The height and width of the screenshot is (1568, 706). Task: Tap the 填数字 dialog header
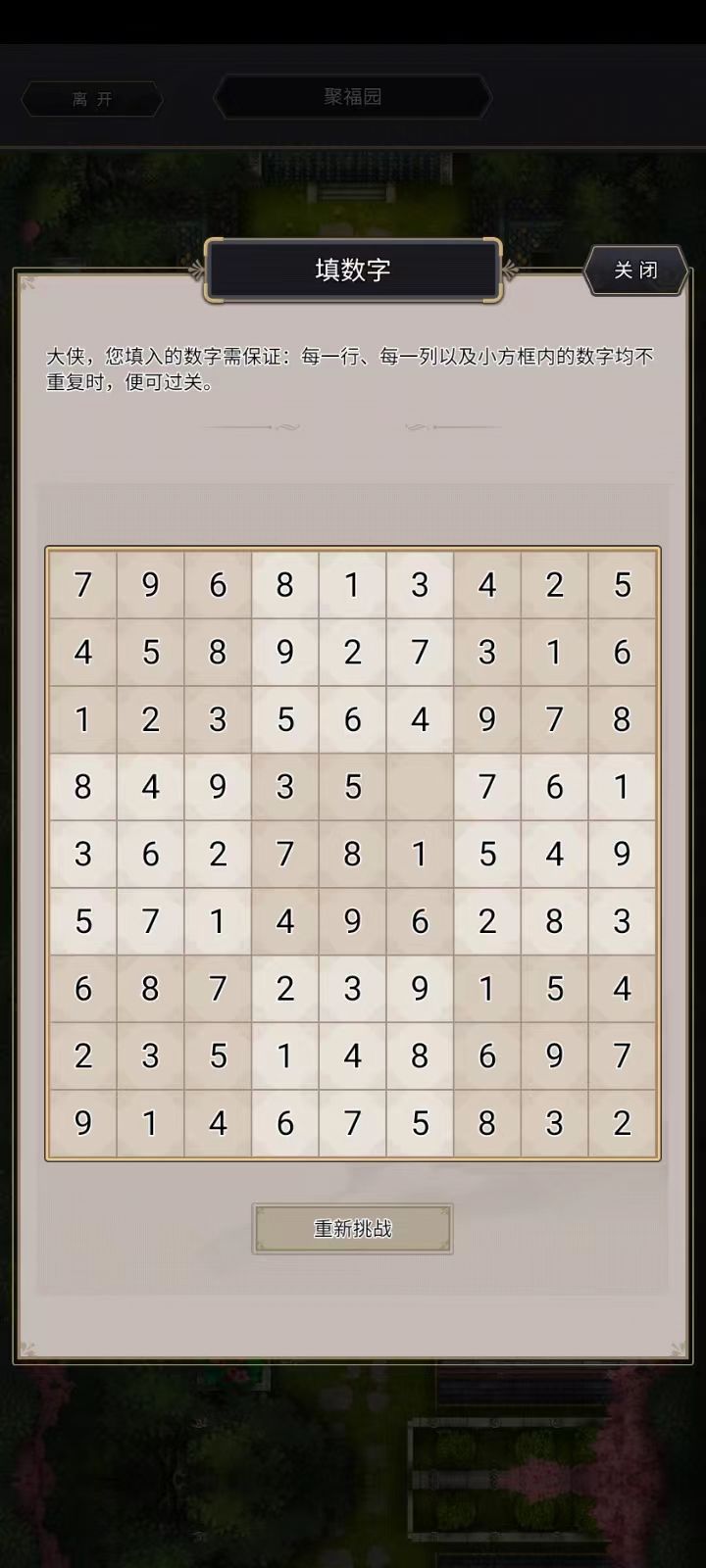[353, 269]
